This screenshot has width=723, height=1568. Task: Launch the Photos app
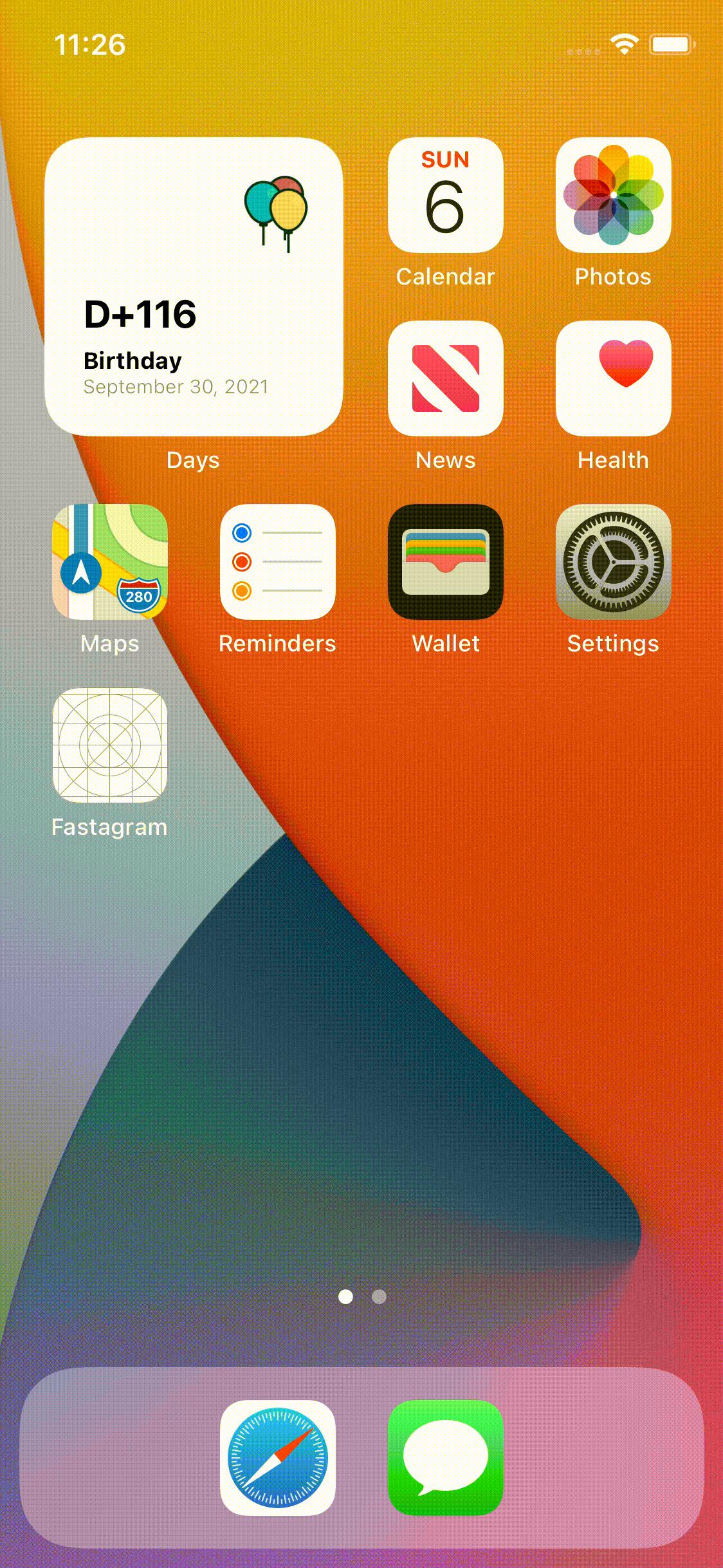point(613,195)
